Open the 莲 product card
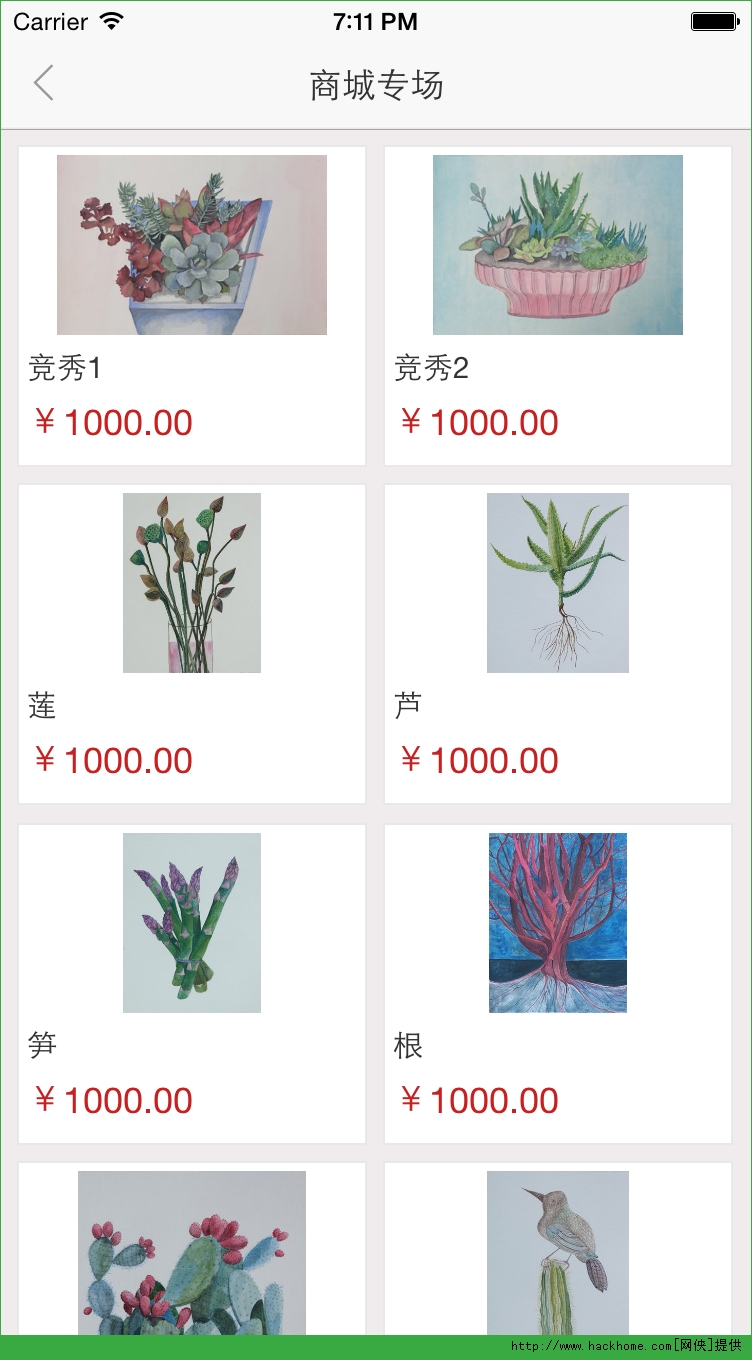 click(192, 643)
